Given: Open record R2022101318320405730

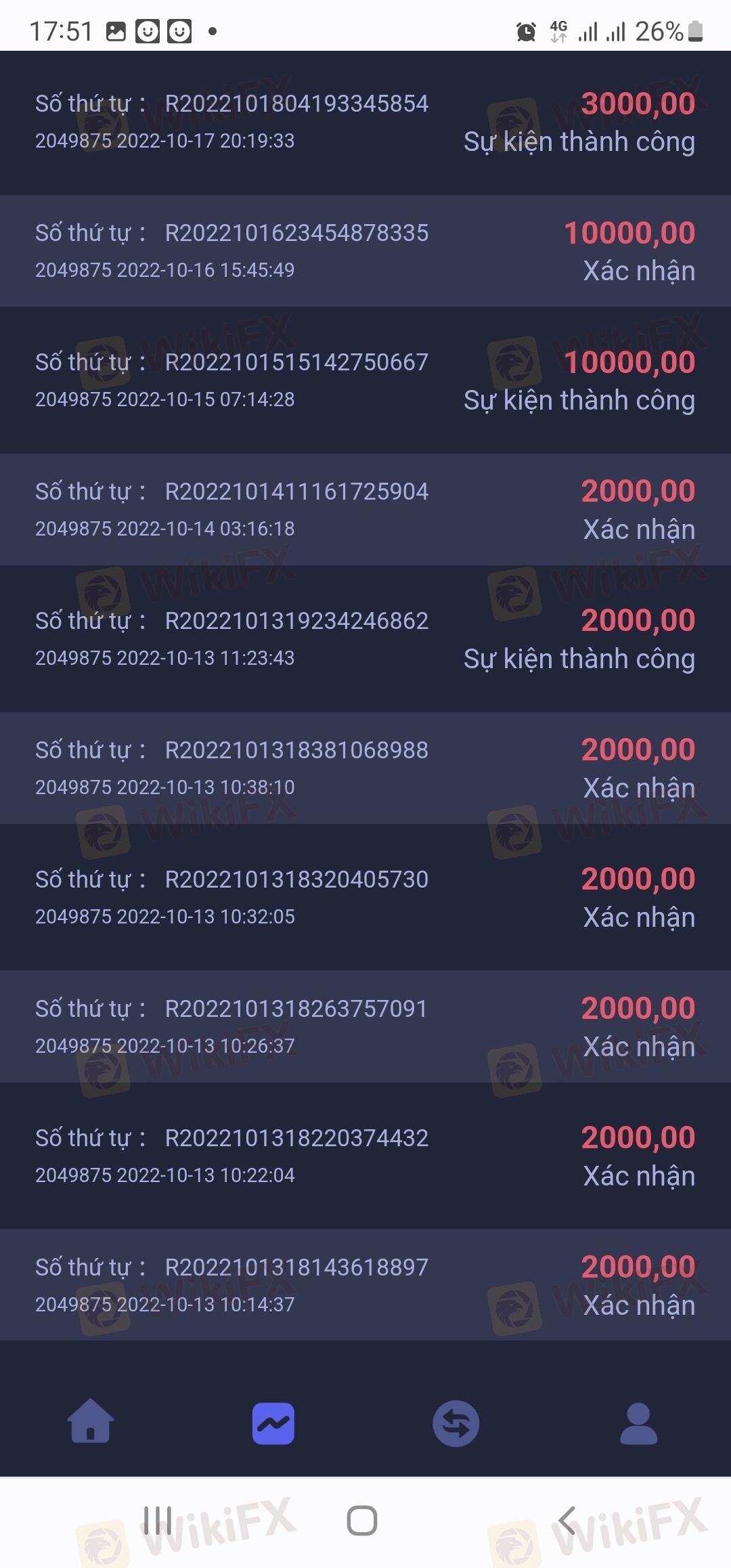Looking at the screenshot, I should point(365,897).
